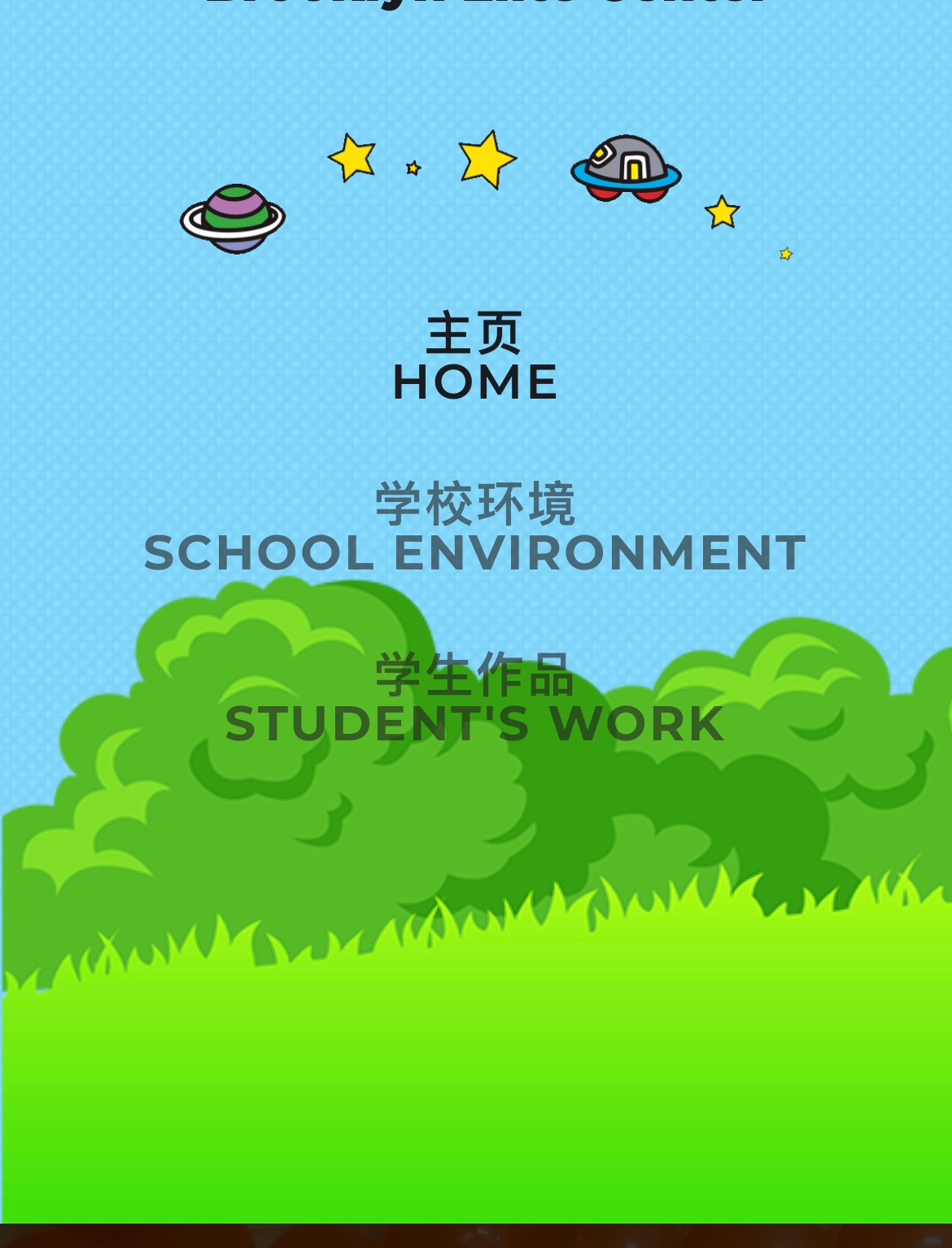This screenshot has height=1248, width=952.
Task: Open the 主页 HOME page
Action: click(475, 358)
